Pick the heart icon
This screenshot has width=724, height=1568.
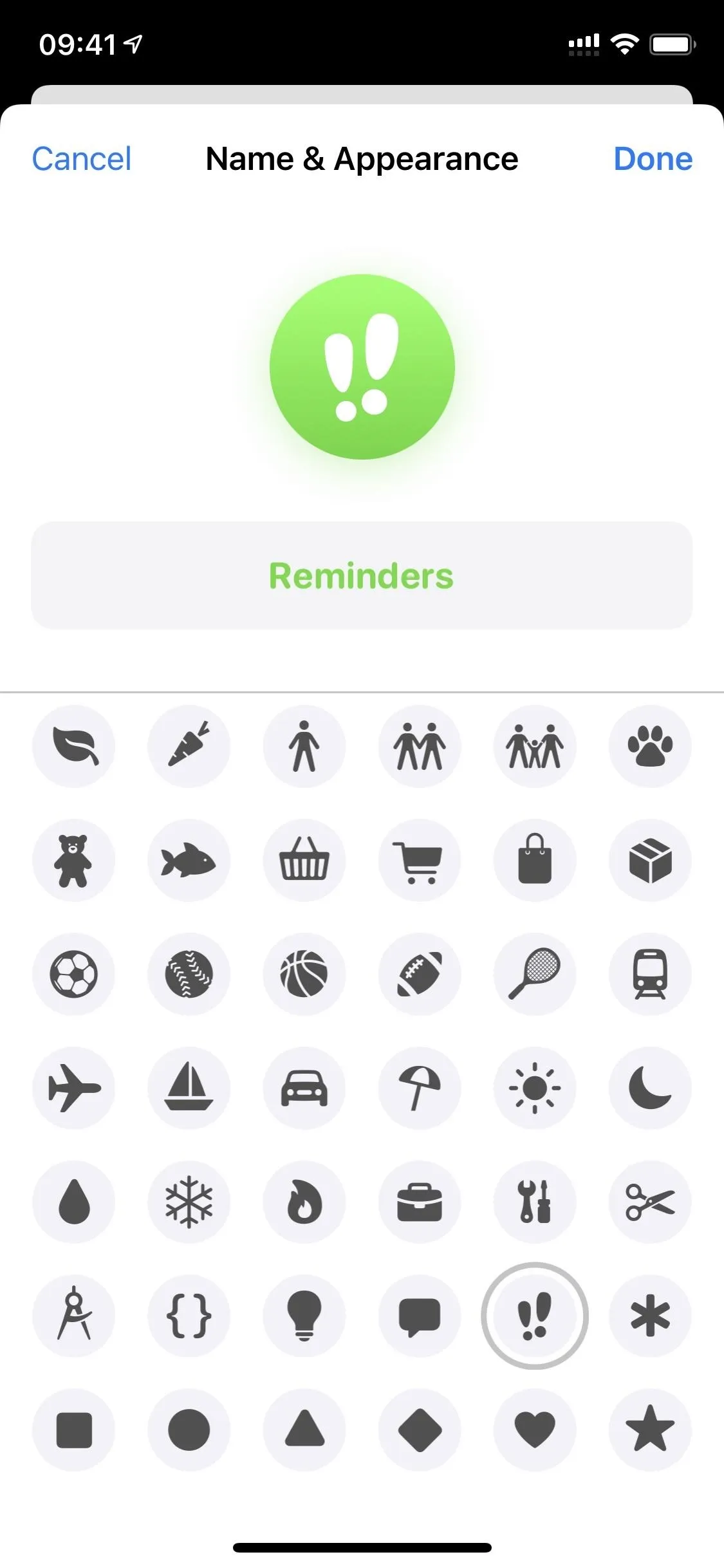point(535,1430)
